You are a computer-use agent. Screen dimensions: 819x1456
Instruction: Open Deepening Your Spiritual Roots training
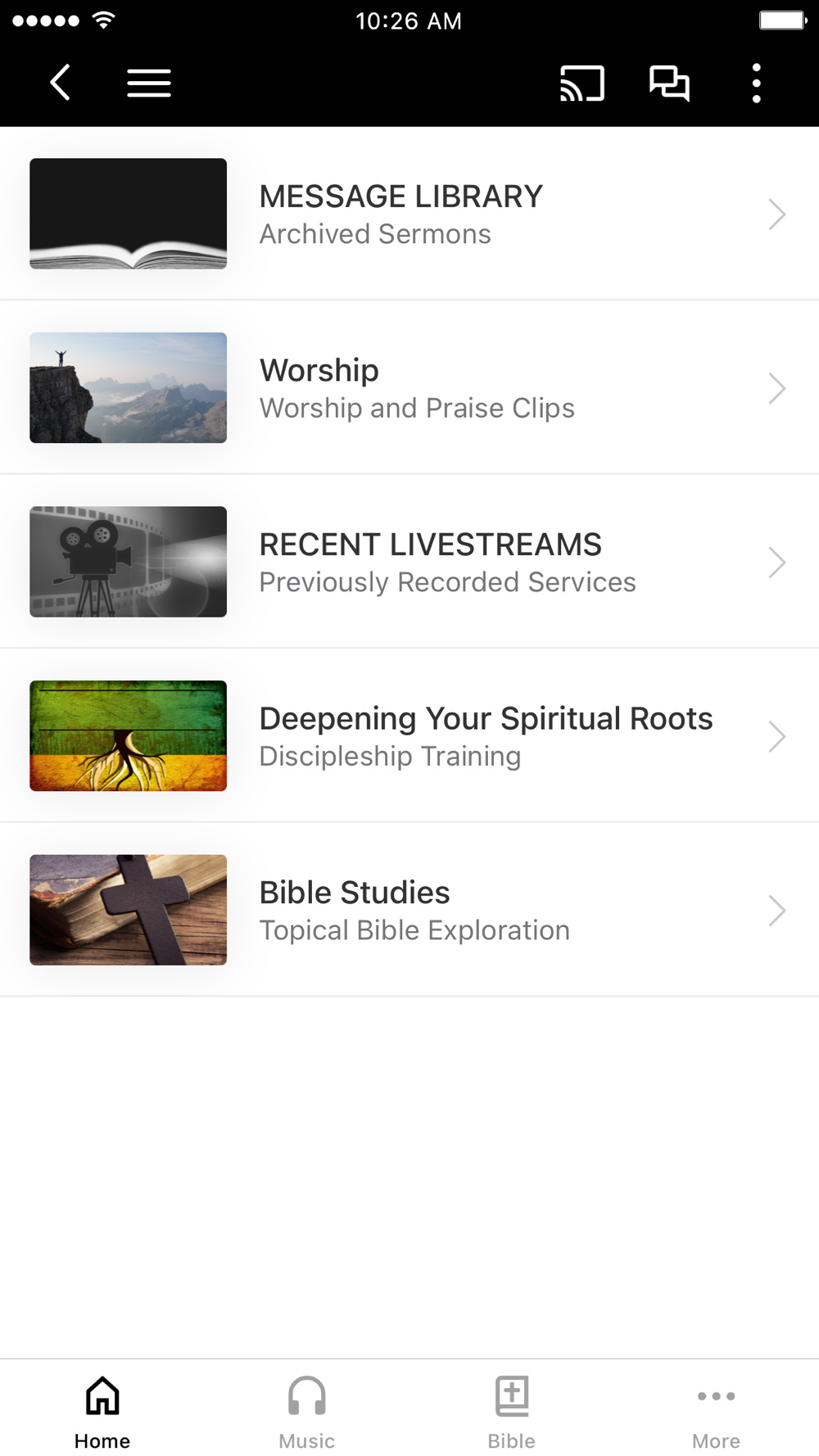pyautogui.click(x=409, y=736)
